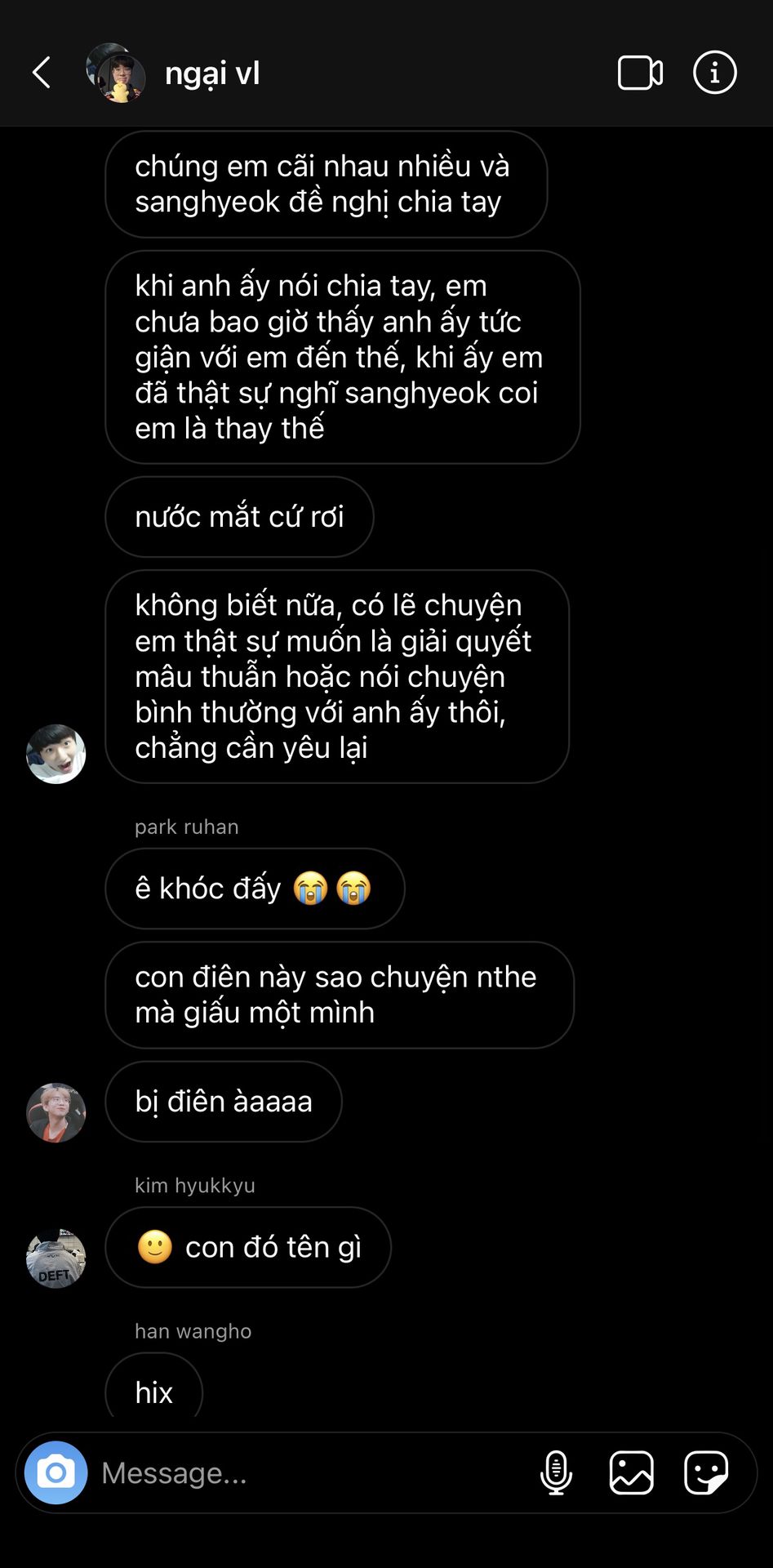The width and height of the screenshot is (773, 1568).
Task: Open the ngại vl group profile
Action: coord(173,73)
